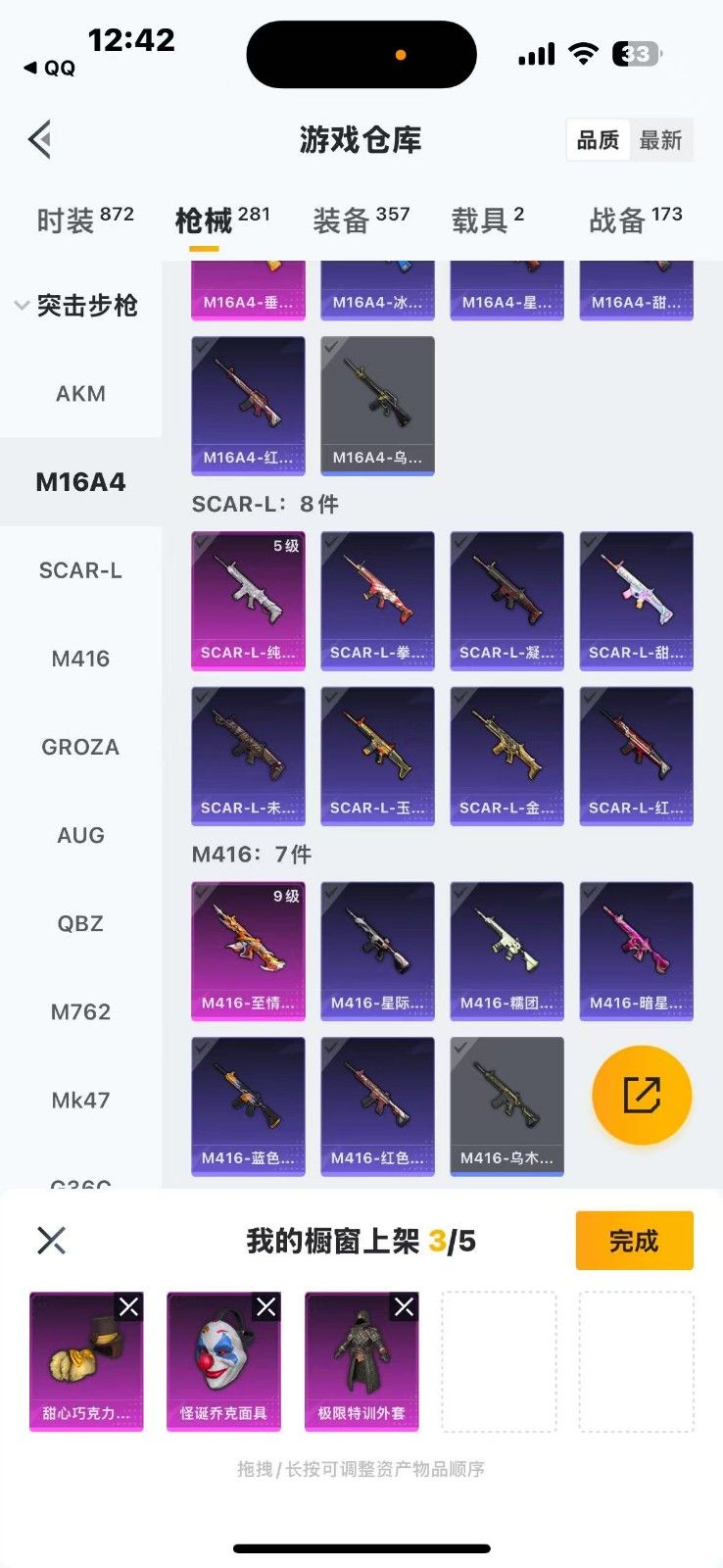Tap the orange share floating button
723x1568 pixels.
[x=642, y=1095]
